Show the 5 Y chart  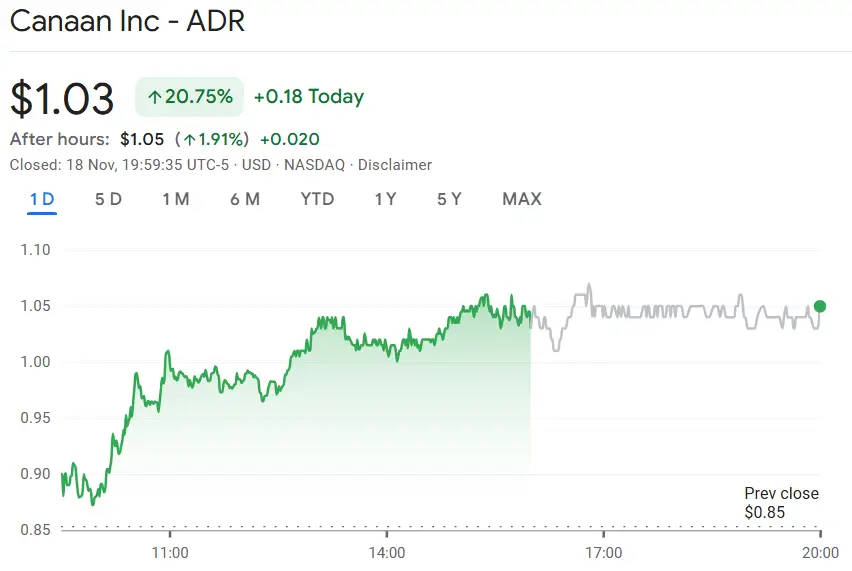449,199
